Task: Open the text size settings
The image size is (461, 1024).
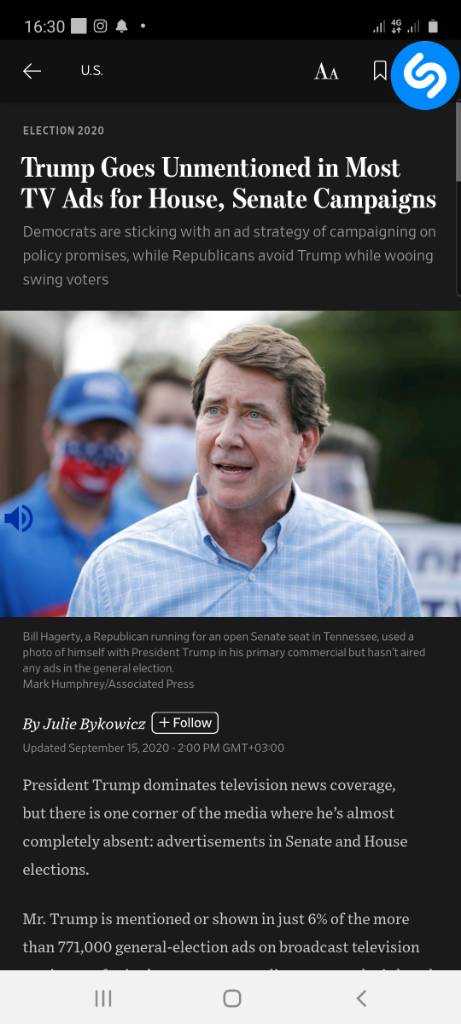Action: (326, 72)
